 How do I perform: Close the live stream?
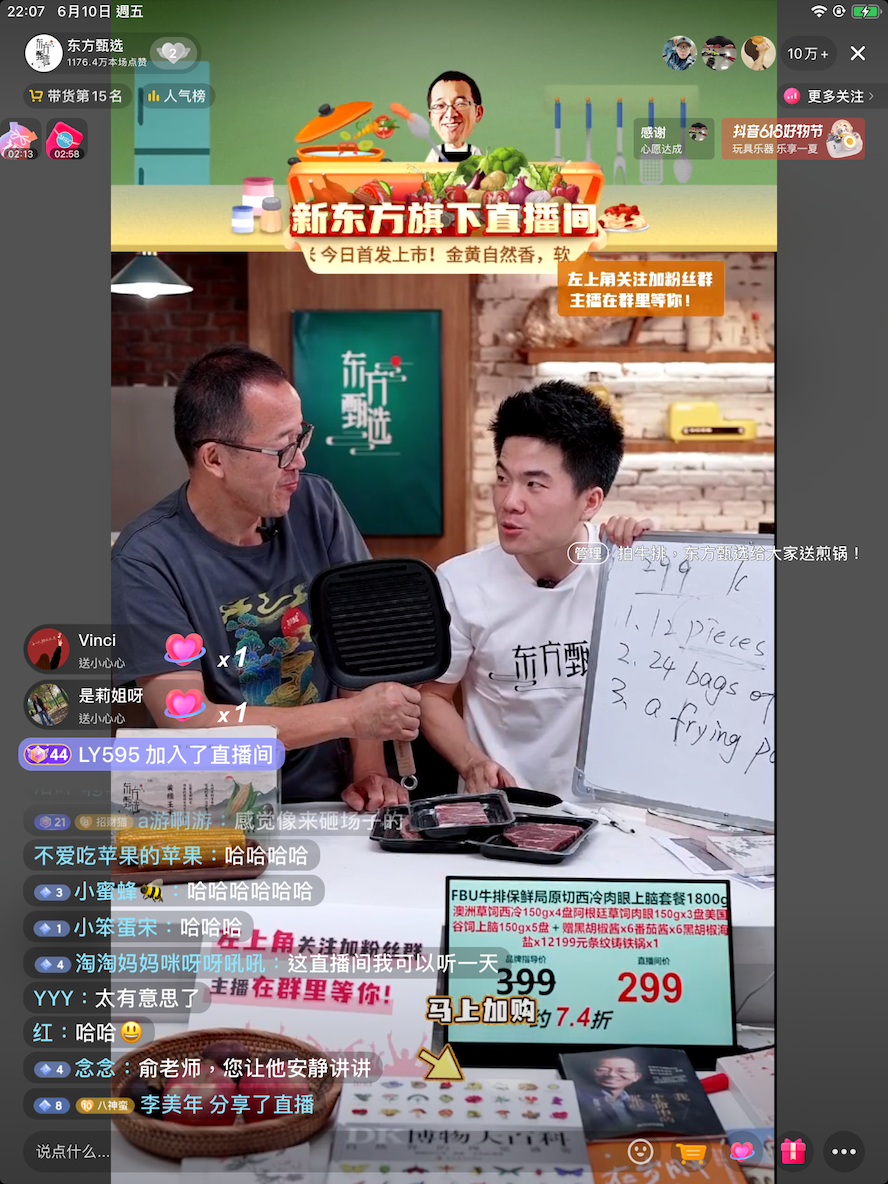(858, 53)
